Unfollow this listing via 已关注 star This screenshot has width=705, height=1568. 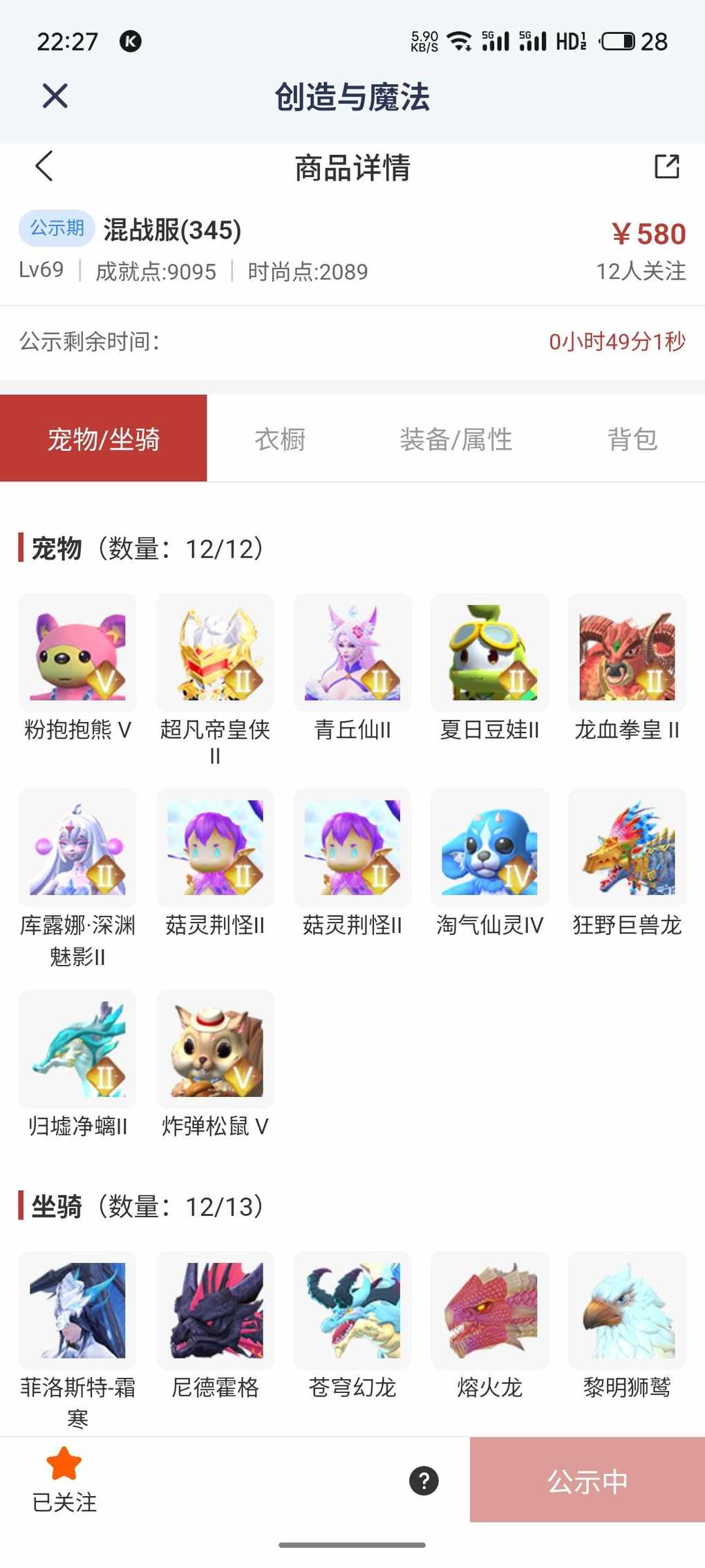click(64, 1479)
